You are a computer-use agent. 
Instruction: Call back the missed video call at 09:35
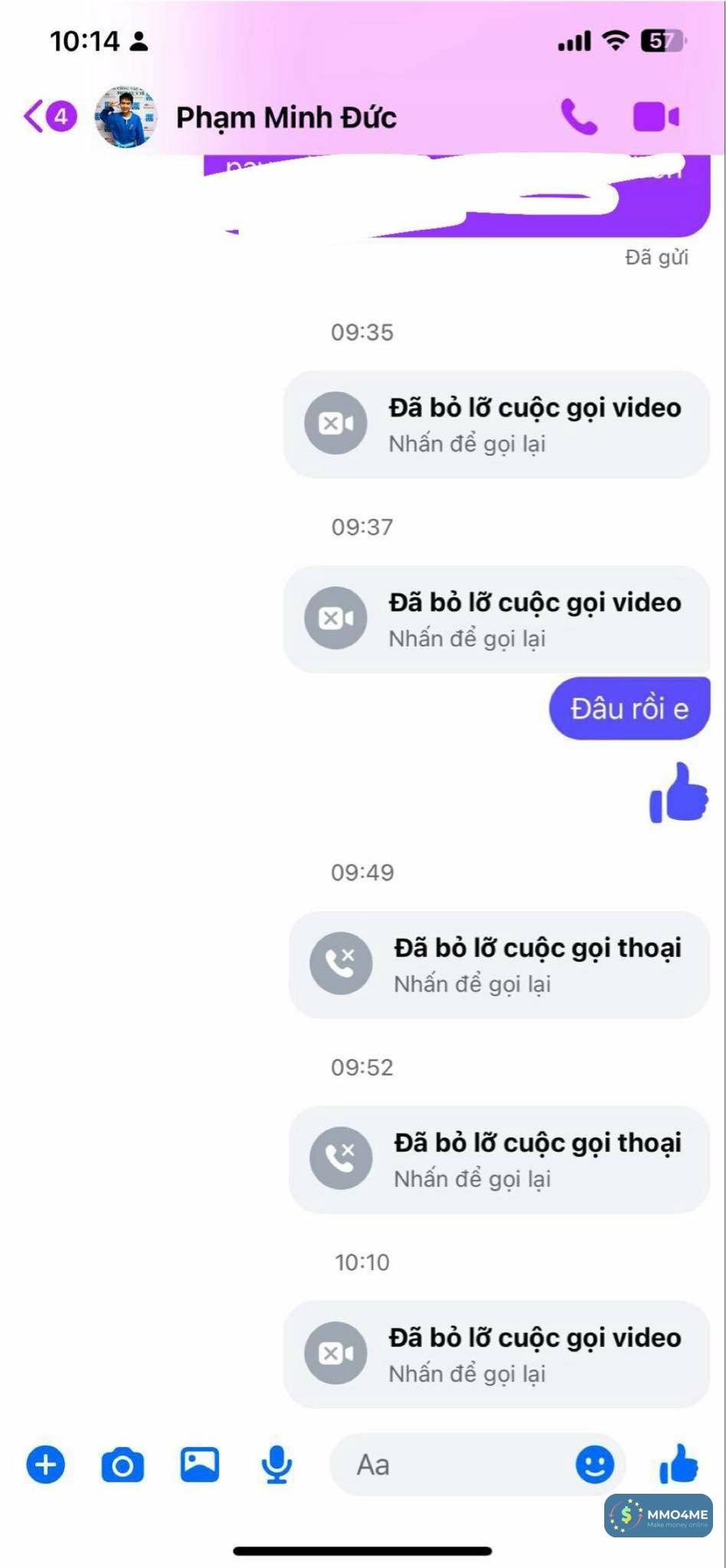(x=496, y=425)
